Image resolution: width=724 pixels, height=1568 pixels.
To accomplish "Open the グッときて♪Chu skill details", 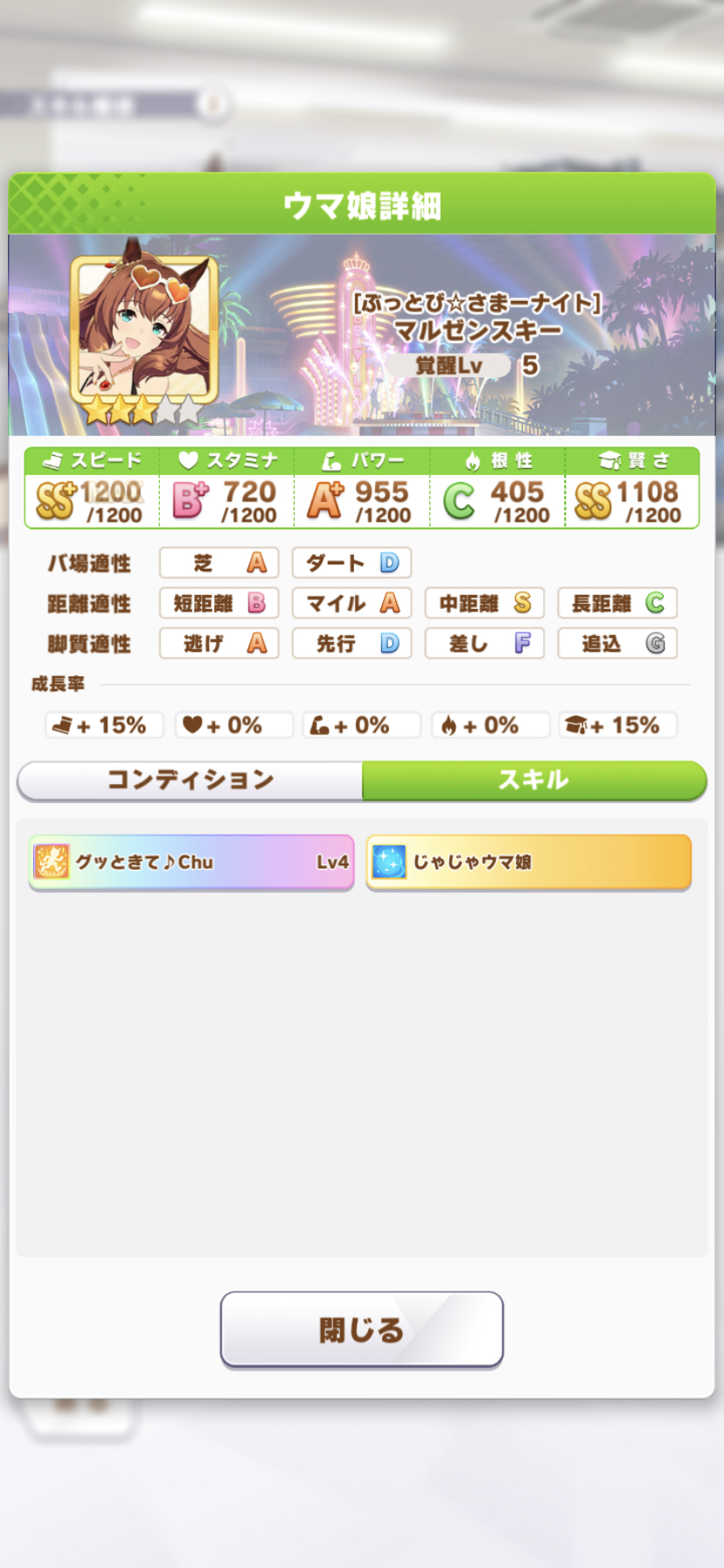I will click(191, 862).
